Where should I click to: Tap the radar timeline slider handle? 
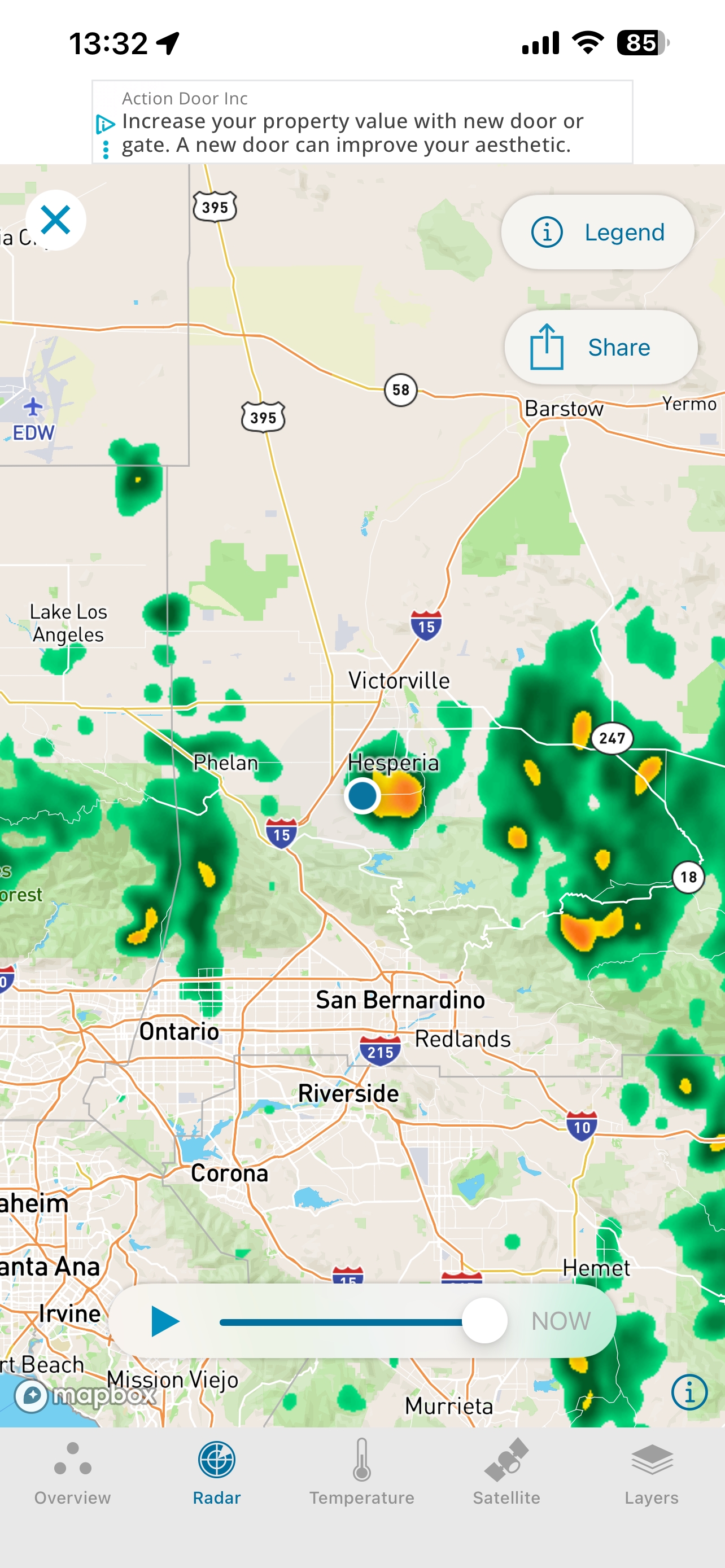pos(484,1321)
